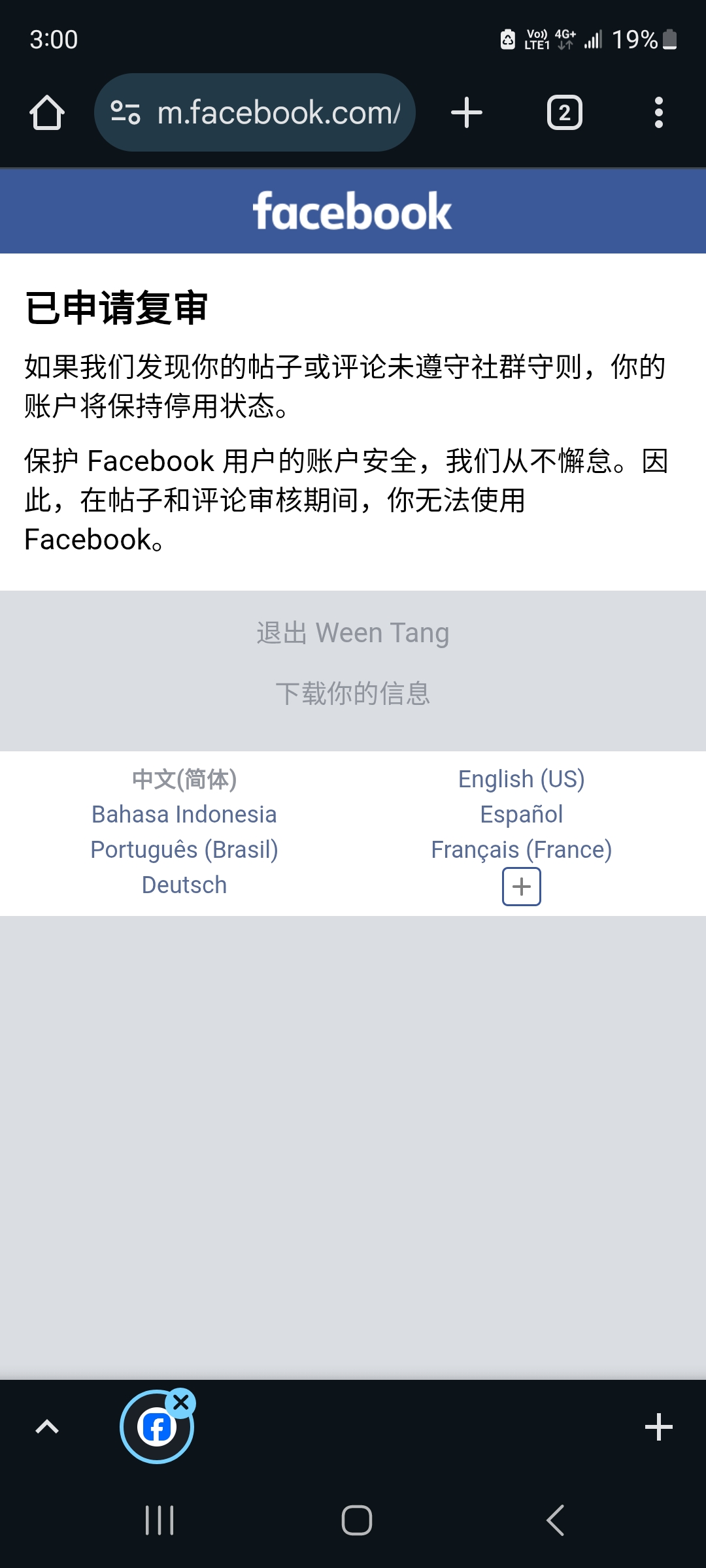Switch language to Bahasa Indonesia
The height and width of the screenshot is (1568, 706).
184,814
